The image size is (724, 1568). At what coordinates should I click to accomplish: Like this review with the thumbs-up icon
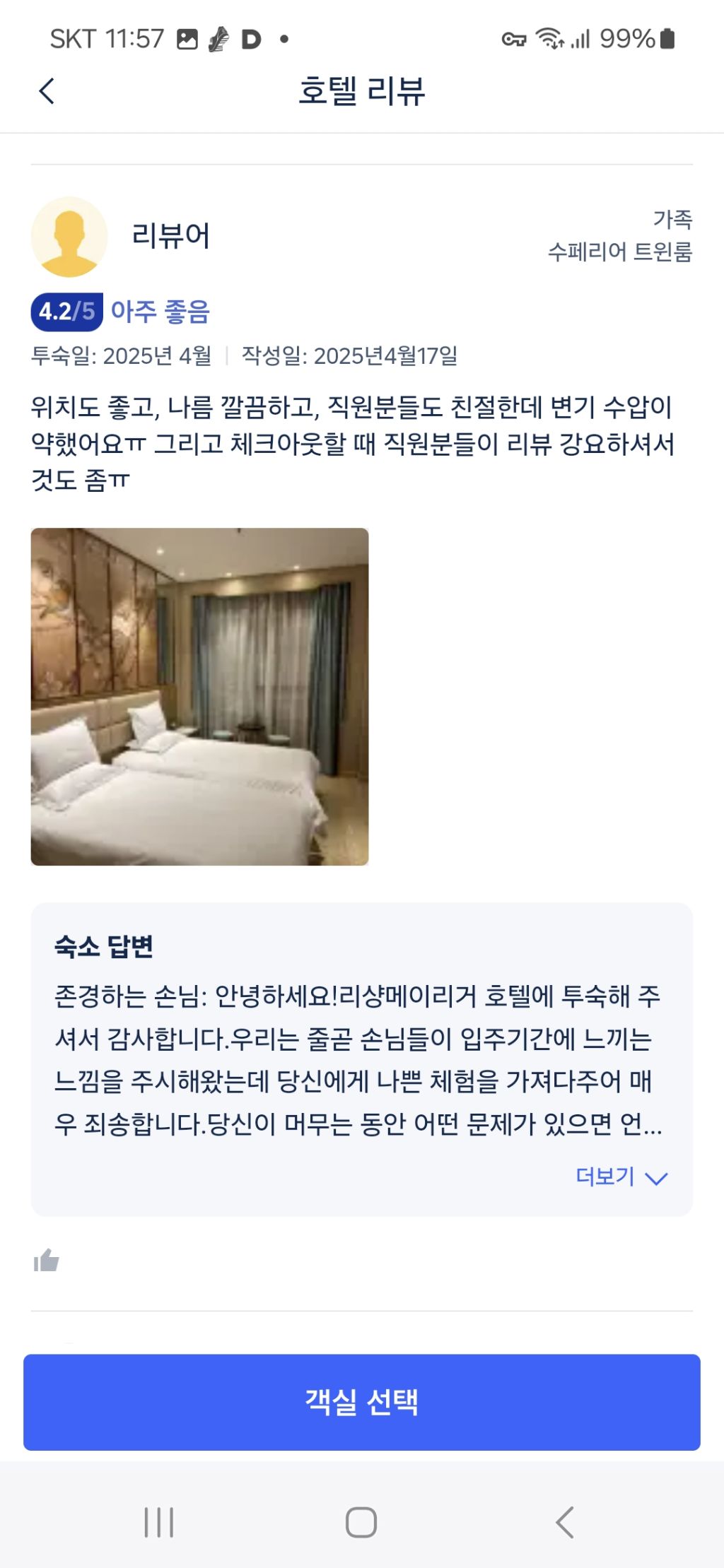click(x=47, y=1260)
